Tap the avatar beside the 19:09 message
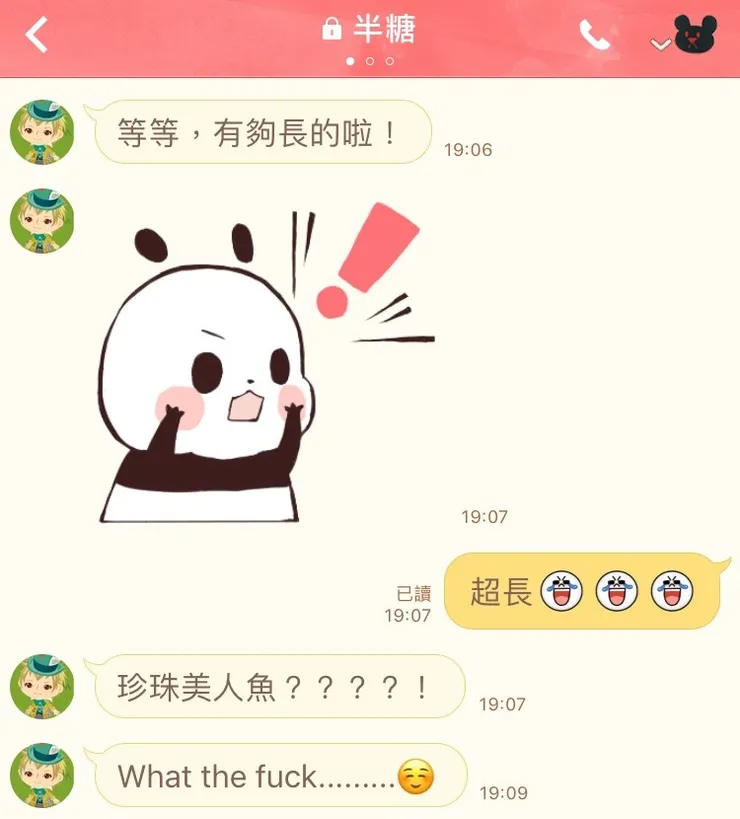 coord(40,775)
